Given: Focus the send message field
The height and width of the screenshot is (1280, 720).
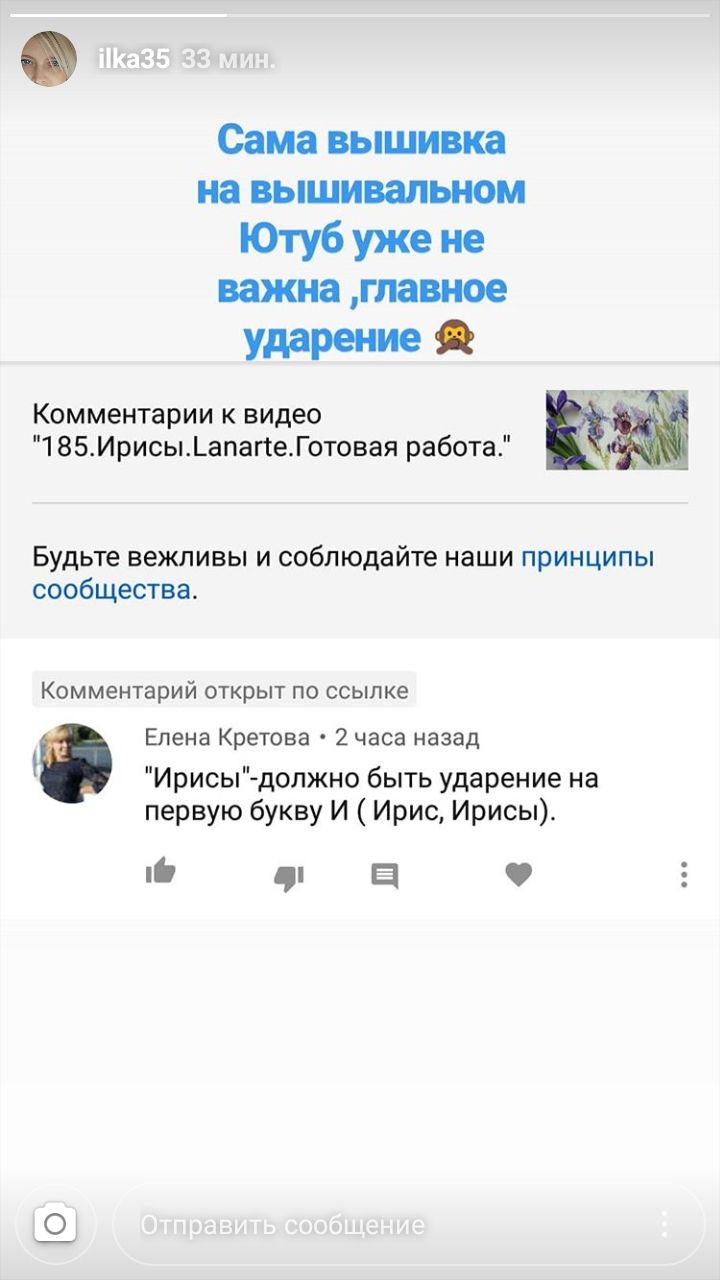Looking at the screenshot, I should click(380, 1225).
